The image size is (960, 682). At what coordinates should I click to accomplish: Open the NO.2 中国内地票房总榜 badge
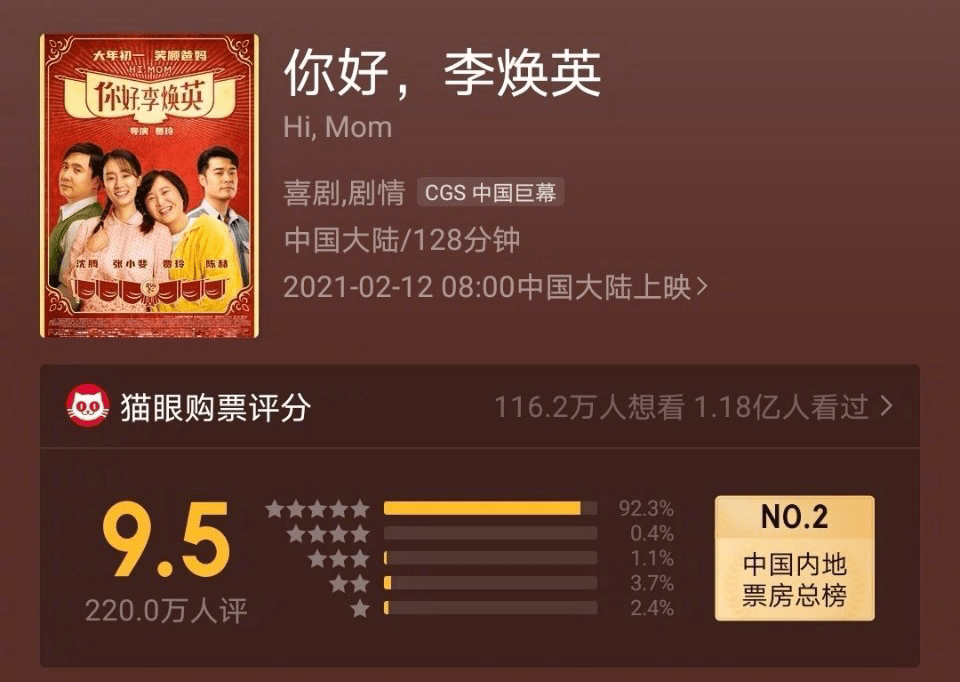point(794,557)
